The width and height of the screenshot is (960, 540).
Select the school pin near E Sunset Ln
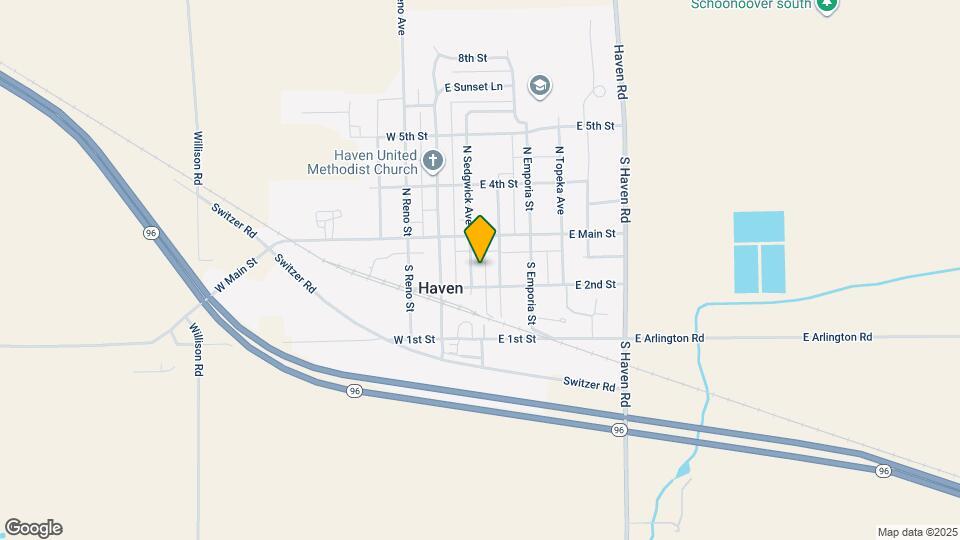click(x=539, y=87)
